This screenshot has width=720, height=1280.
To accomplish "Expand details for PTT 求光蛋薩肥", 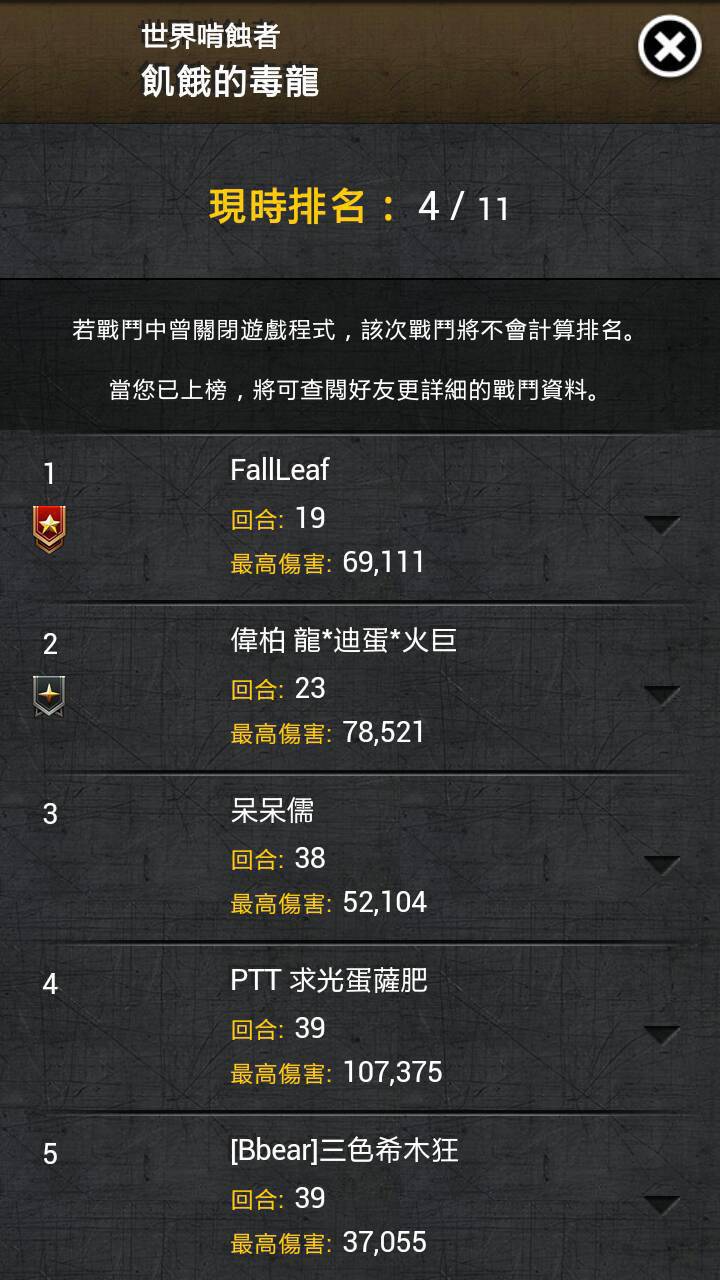I will tap(661, 1034).
